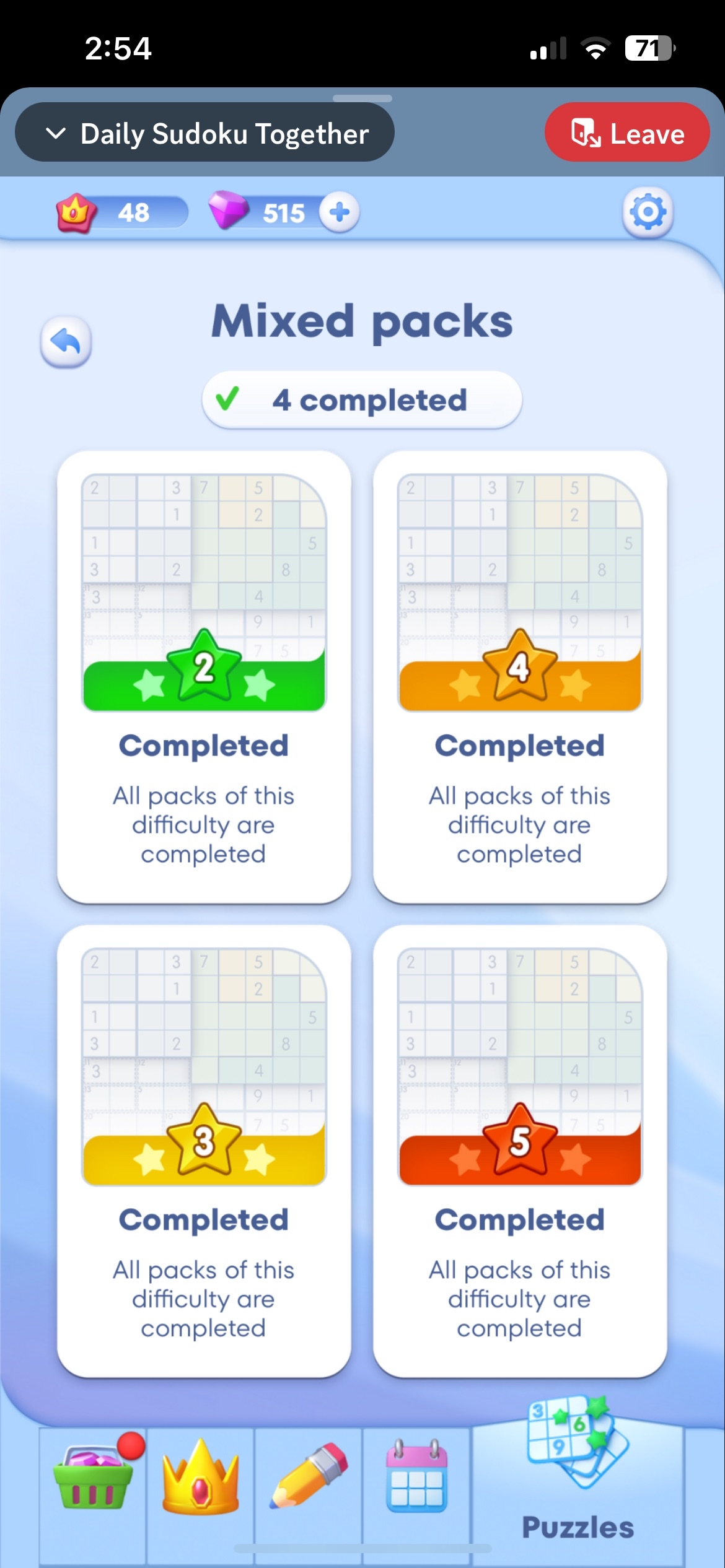This screenshot has height=1568, width=725.
Task: Open the level 5 red pack card
Action: coord(520,1151)
